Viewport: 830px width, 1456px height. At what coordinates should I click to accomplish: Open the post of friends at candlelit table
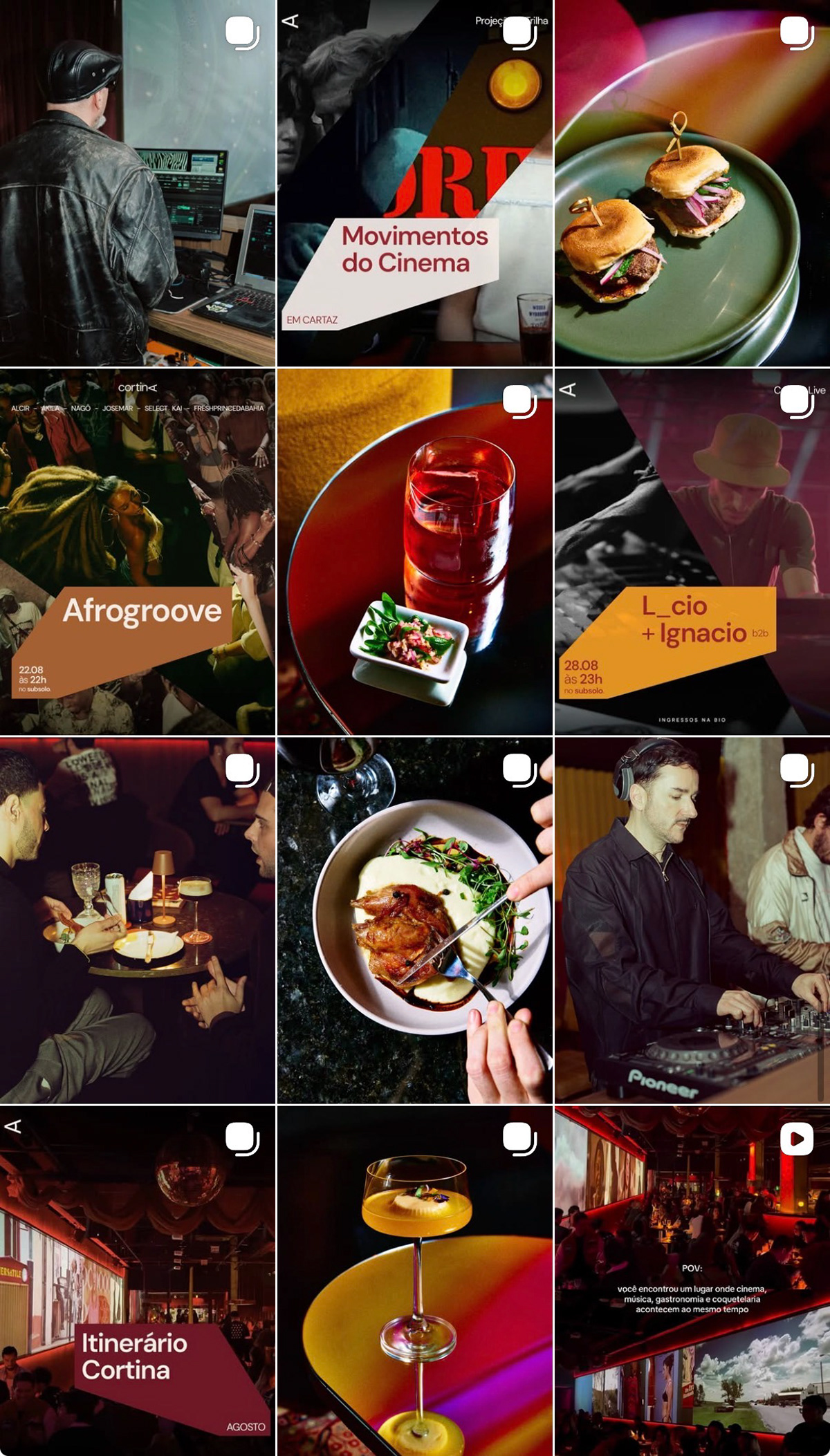click(x=138, y=920)
